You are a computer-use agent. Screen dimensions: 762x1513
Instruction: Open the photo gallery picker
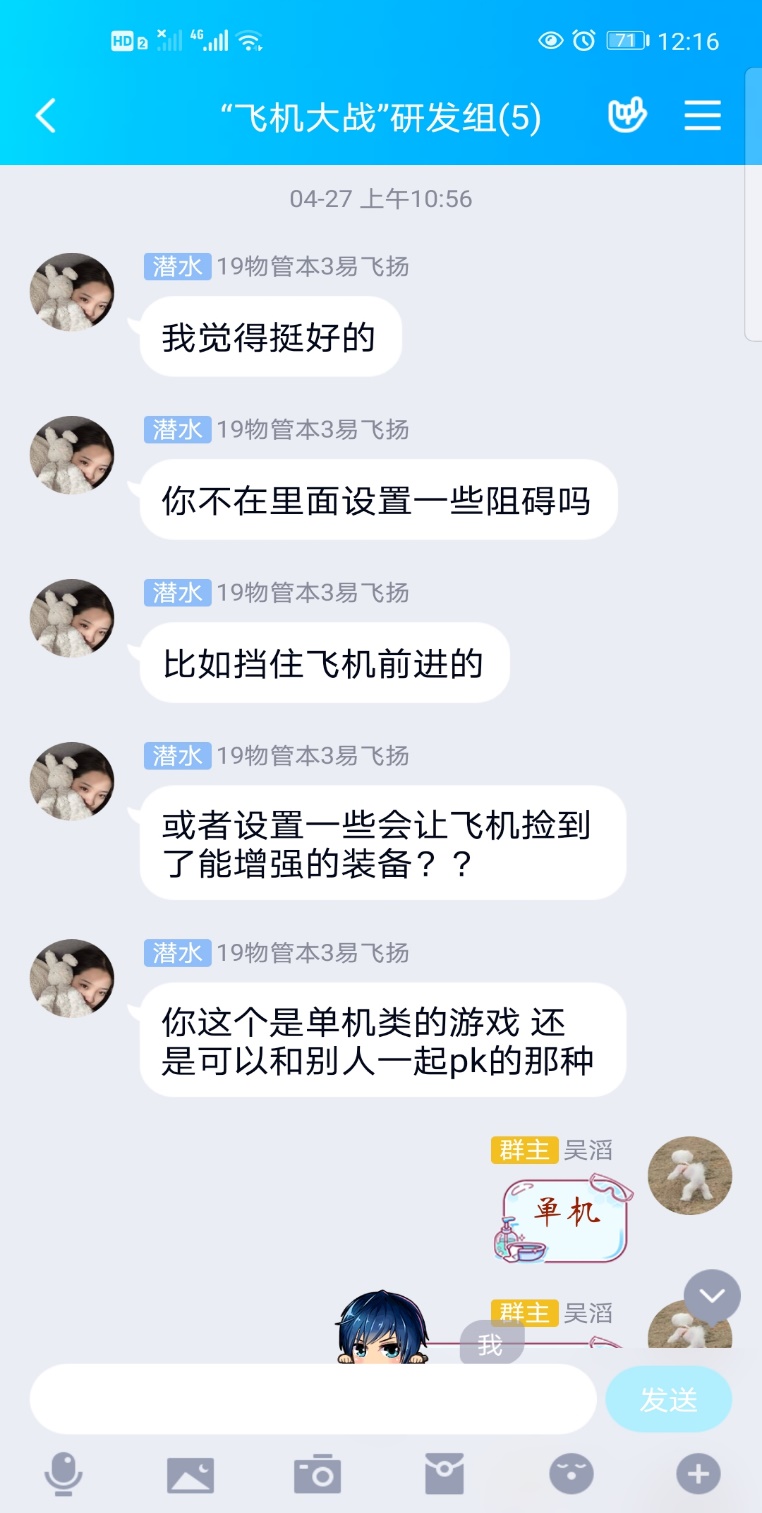point(190,1473)
